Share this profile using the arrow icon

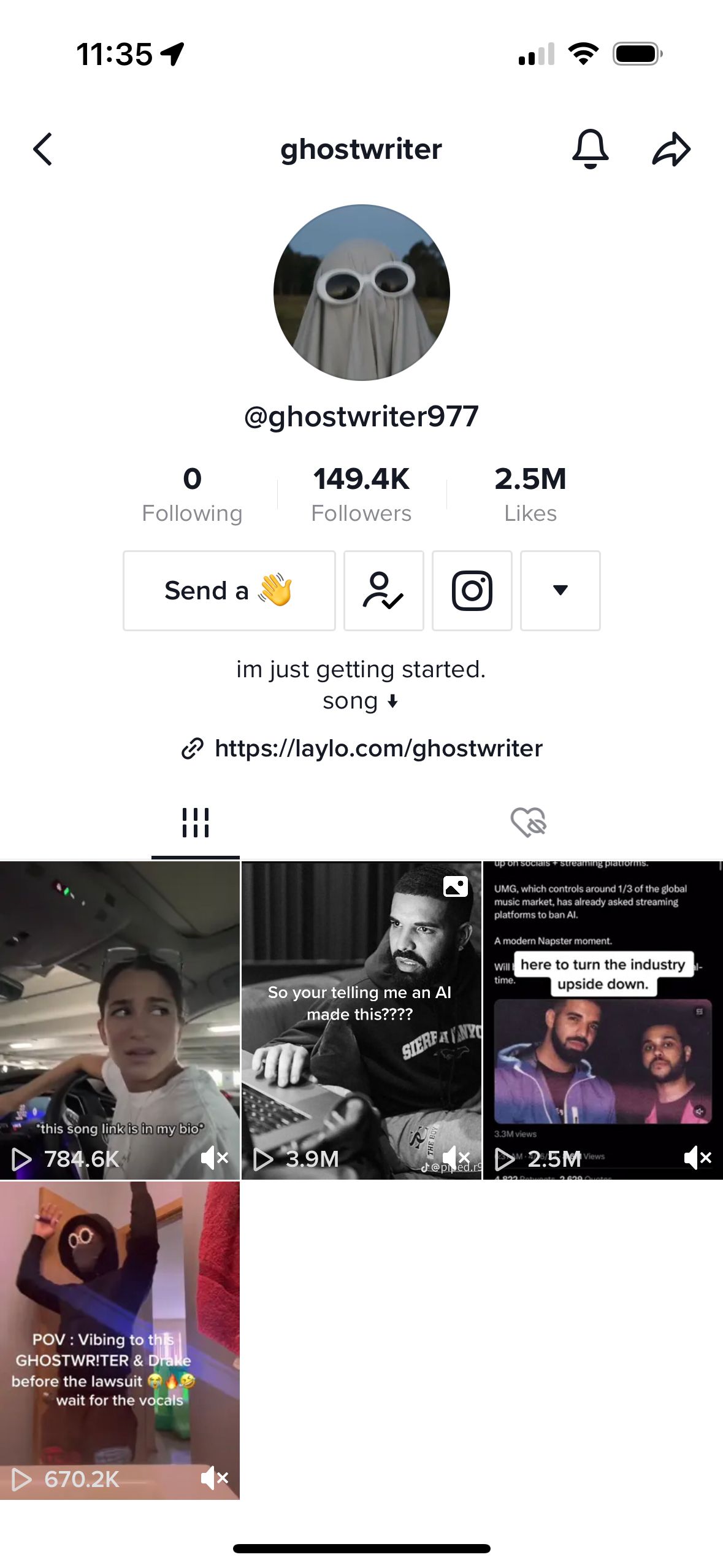coord(671,149)
